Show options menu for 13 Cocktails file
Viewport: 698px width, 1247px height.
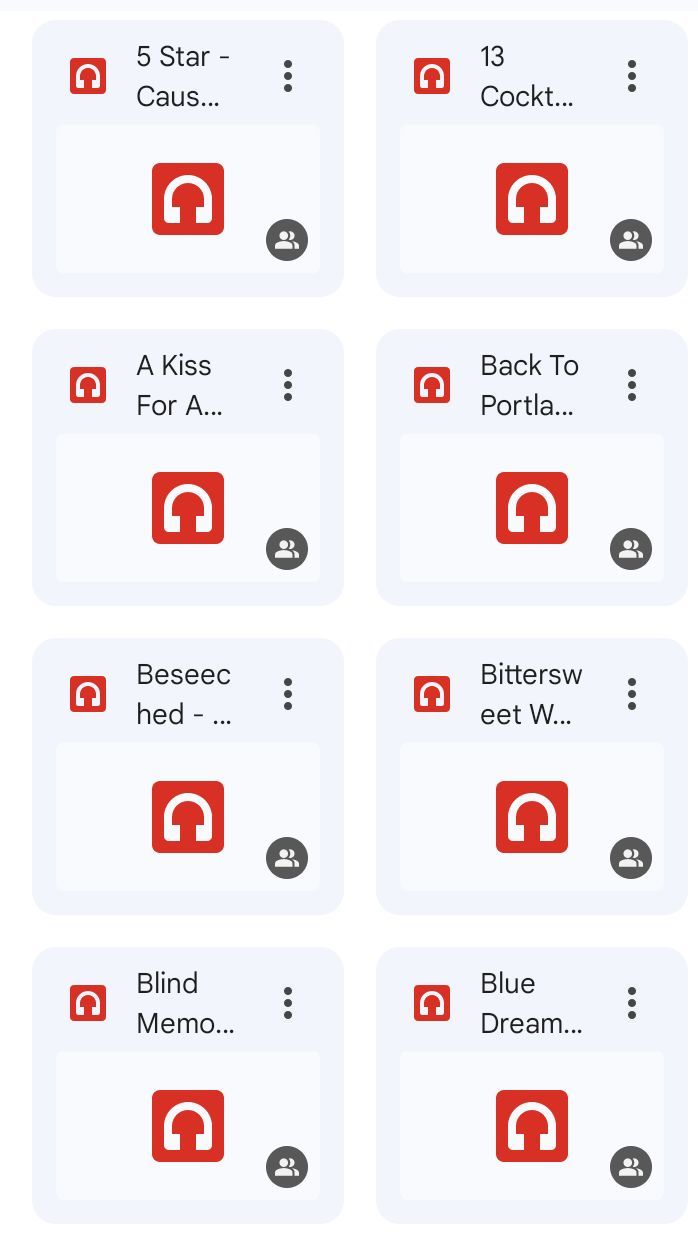pyautogui.click(x=632, y=76)
